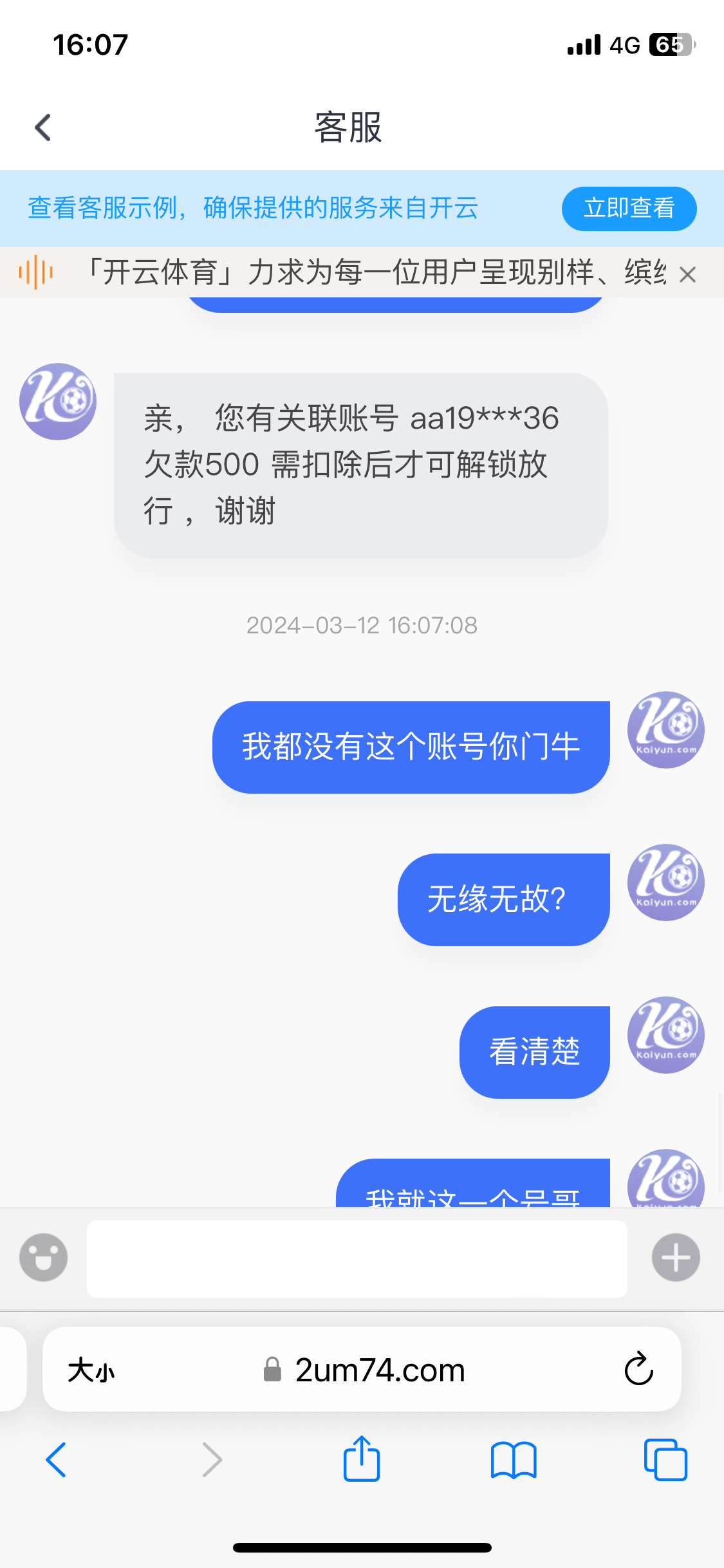The width and height of the screenshot is (724, 1568).
Task: Open Safari bookmarks
Action: 513,1459
